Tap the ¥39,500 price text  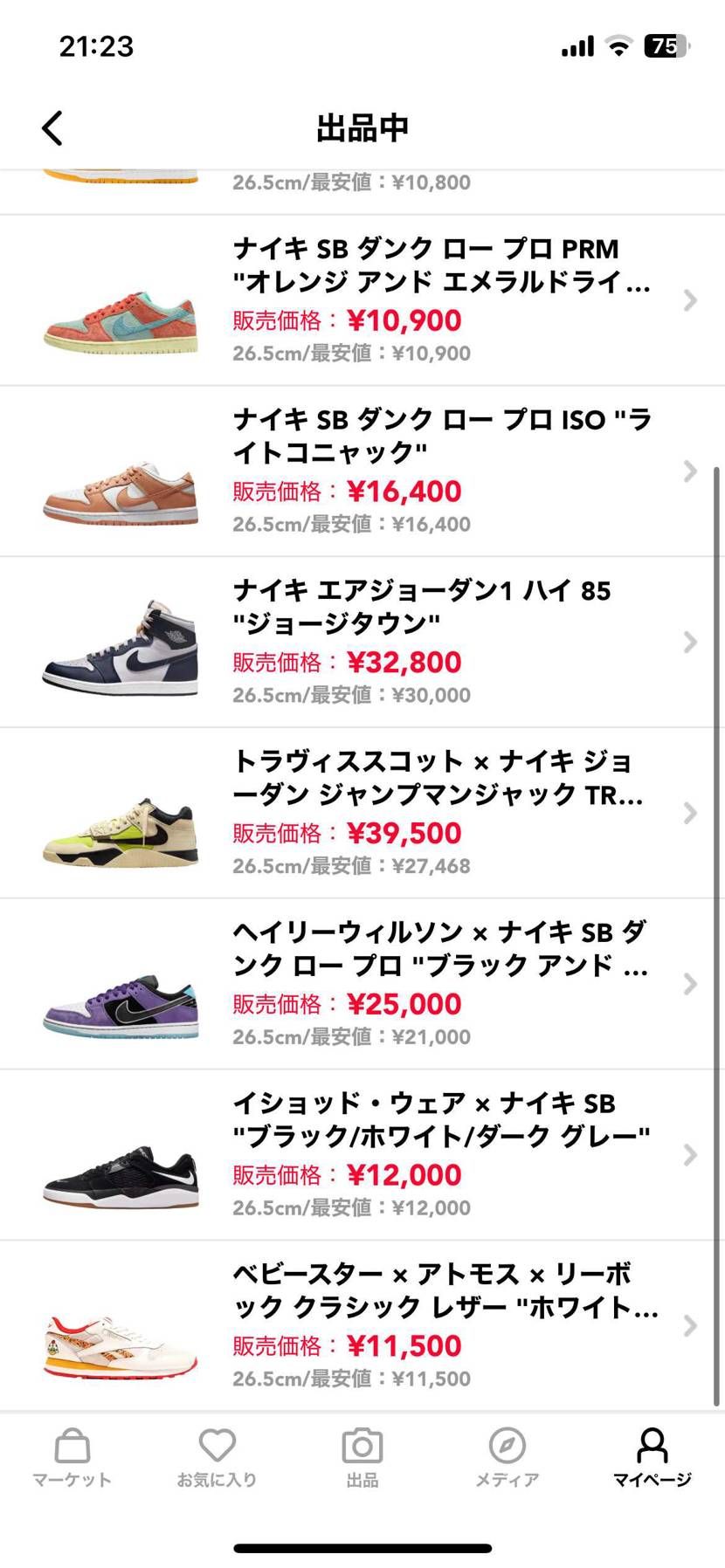coord(405,834)
